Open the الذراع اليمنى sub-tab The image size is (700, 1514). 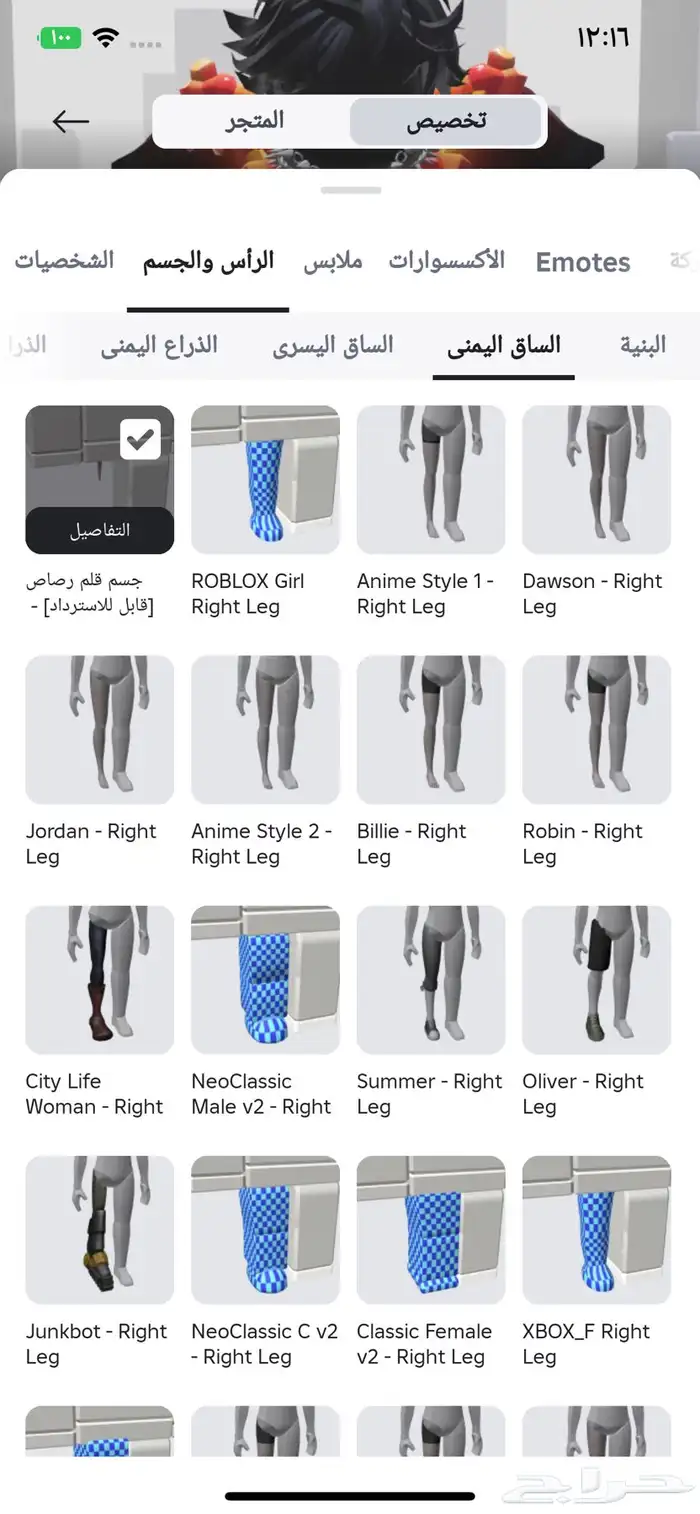tap(159, 345)
